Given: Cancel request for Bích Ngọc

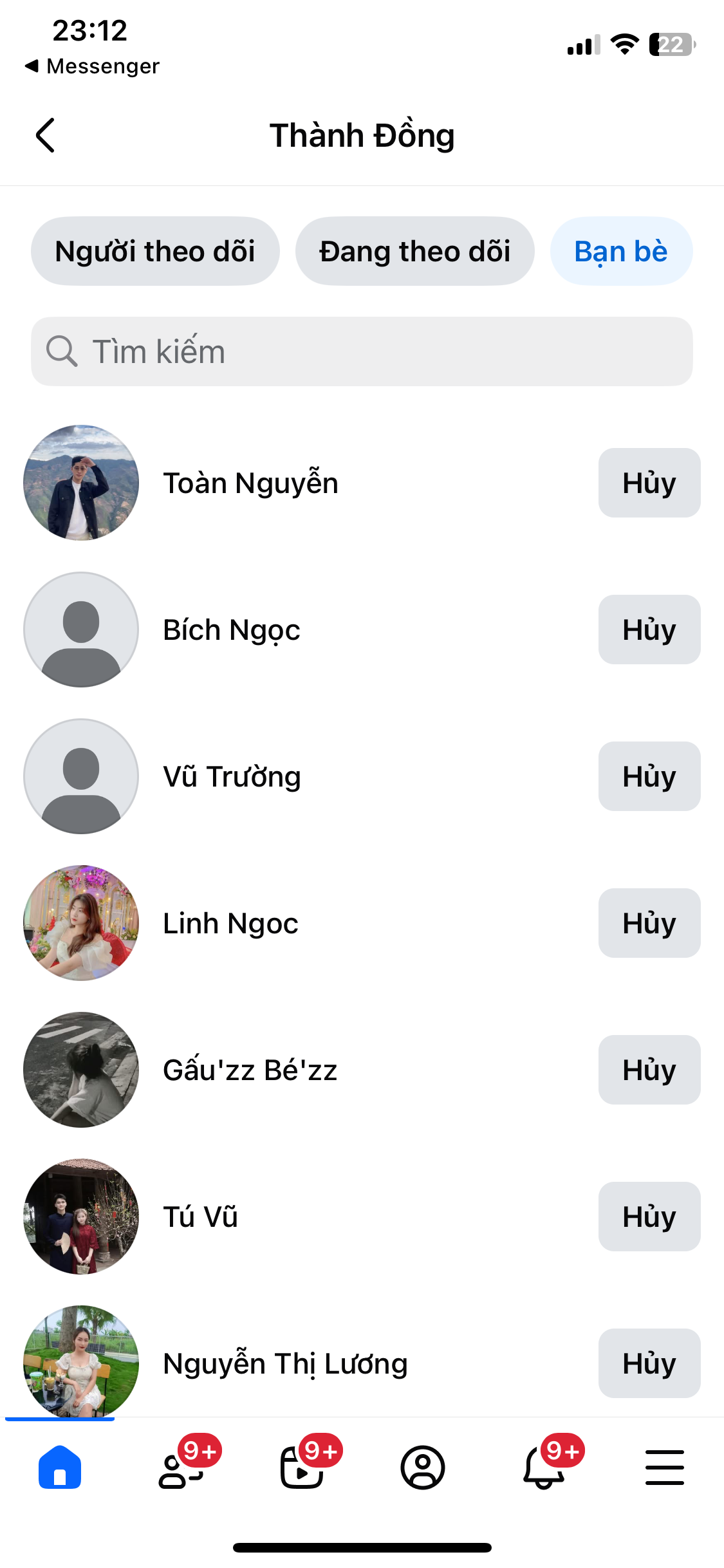Looking at the screenshot, I should (x=649, y=630).
